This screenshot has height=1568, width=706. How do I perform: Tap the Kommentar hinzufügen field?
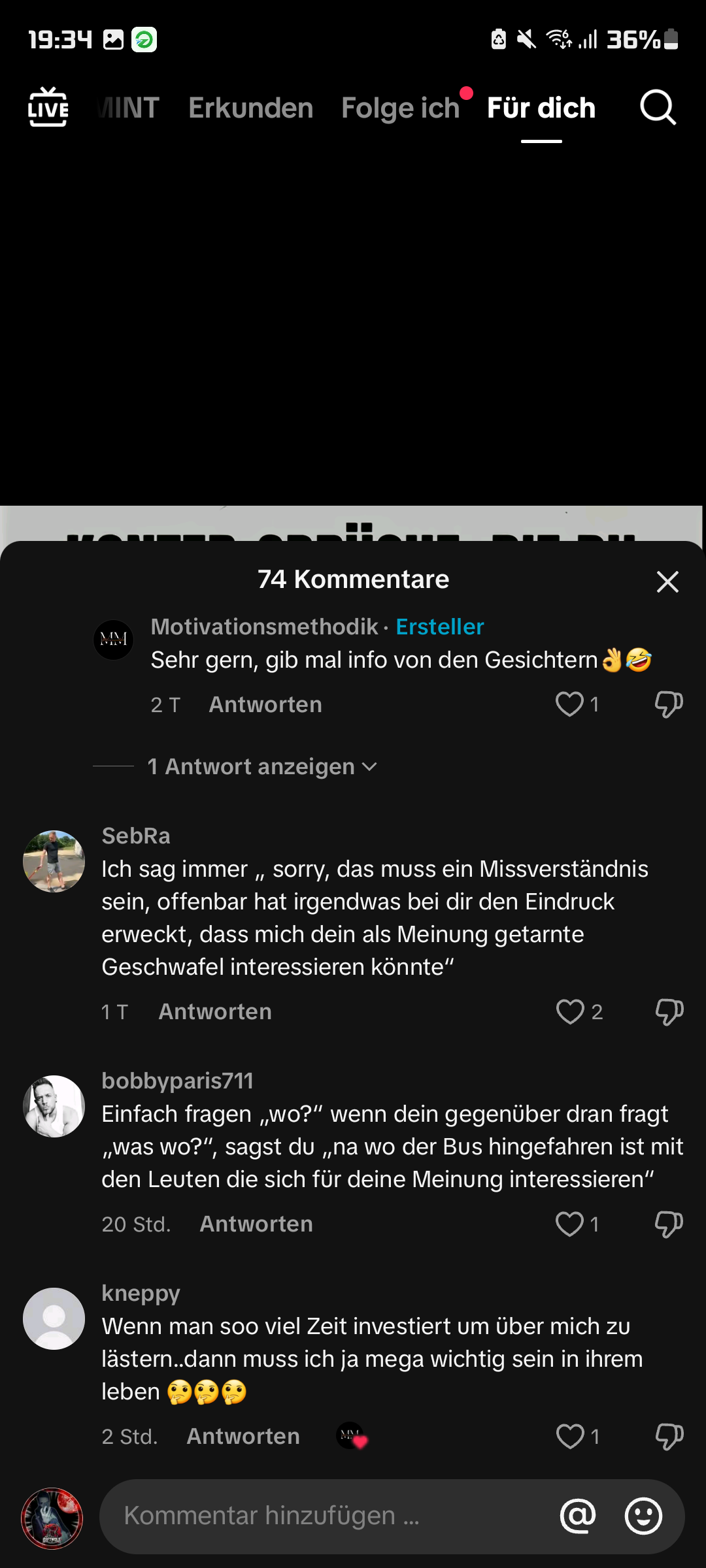click(327, 1516)
